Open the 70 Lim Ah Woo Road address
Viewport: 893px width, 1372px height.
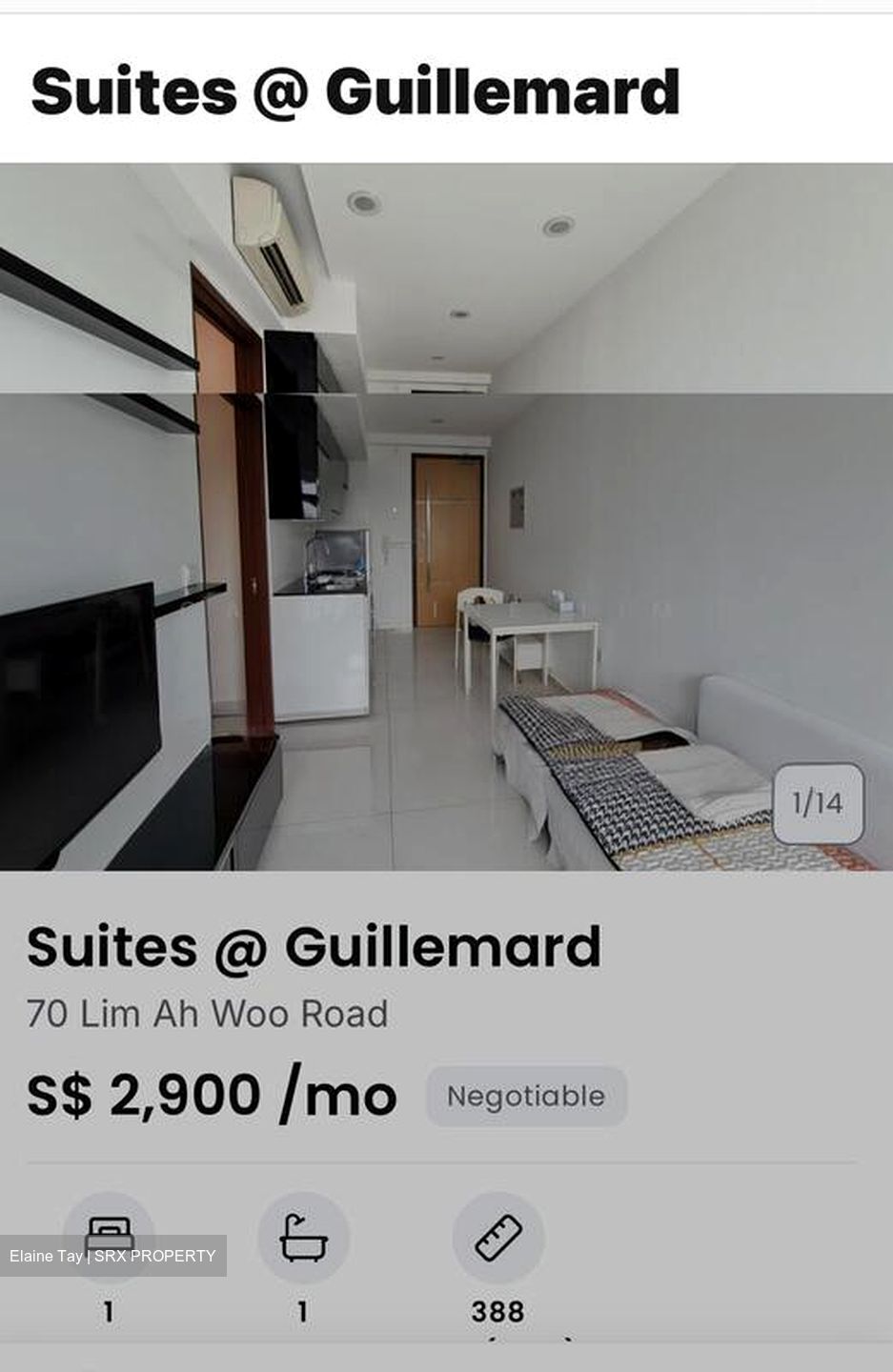point(206,1013)
